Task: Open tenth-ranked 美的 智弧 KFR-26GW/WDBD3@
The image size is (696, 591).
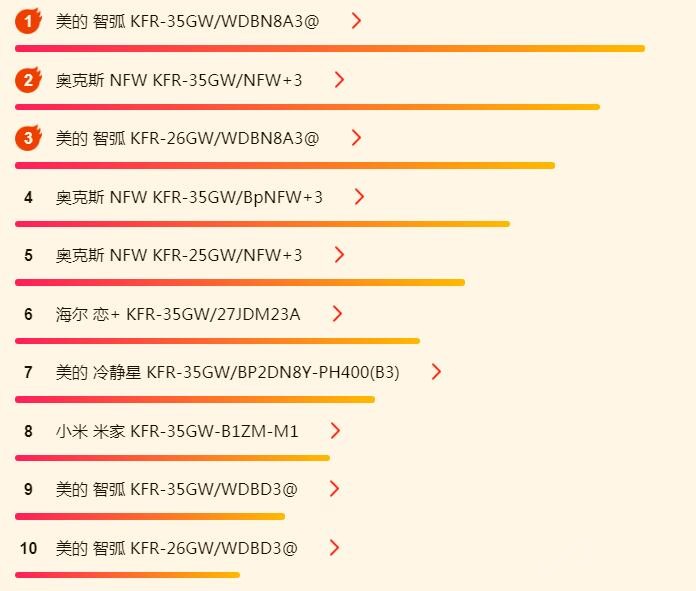Action: pyautogui.click(x=176, y=548)
